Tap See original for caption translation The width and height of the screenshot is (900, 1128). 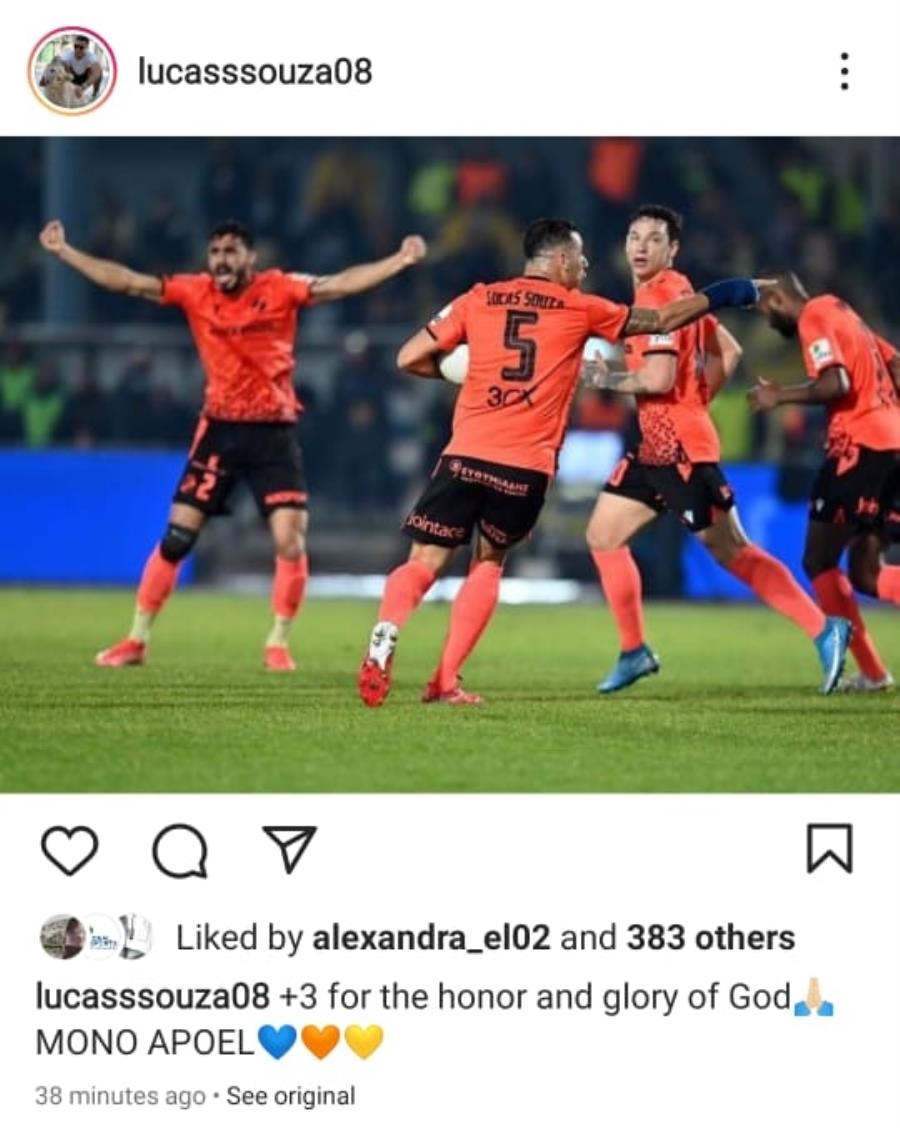tap(290, 1096)
